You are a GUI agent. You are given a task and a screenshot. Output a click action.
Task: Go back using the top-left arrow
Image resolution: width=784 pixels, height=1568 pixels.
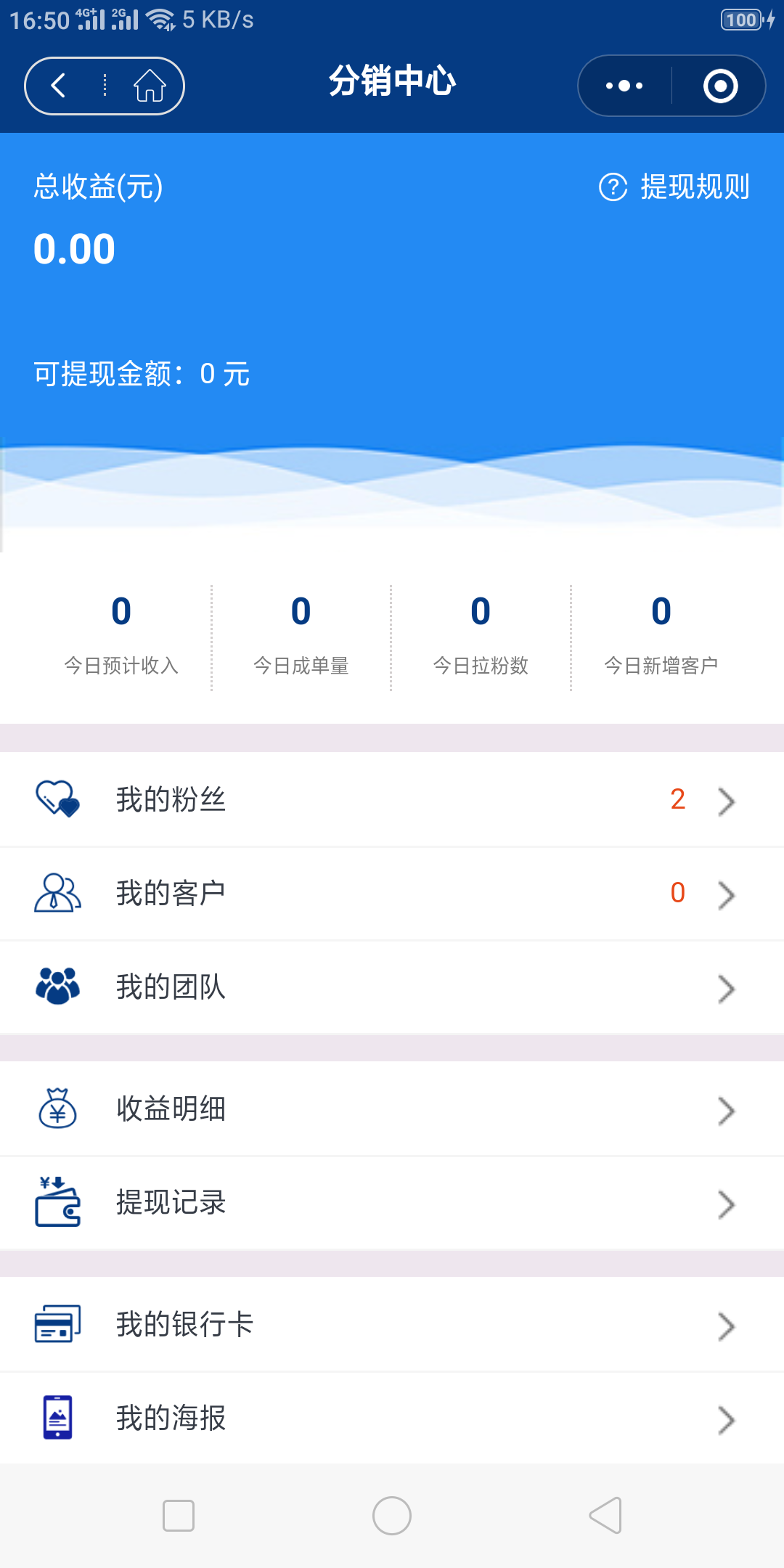(59, 86)
